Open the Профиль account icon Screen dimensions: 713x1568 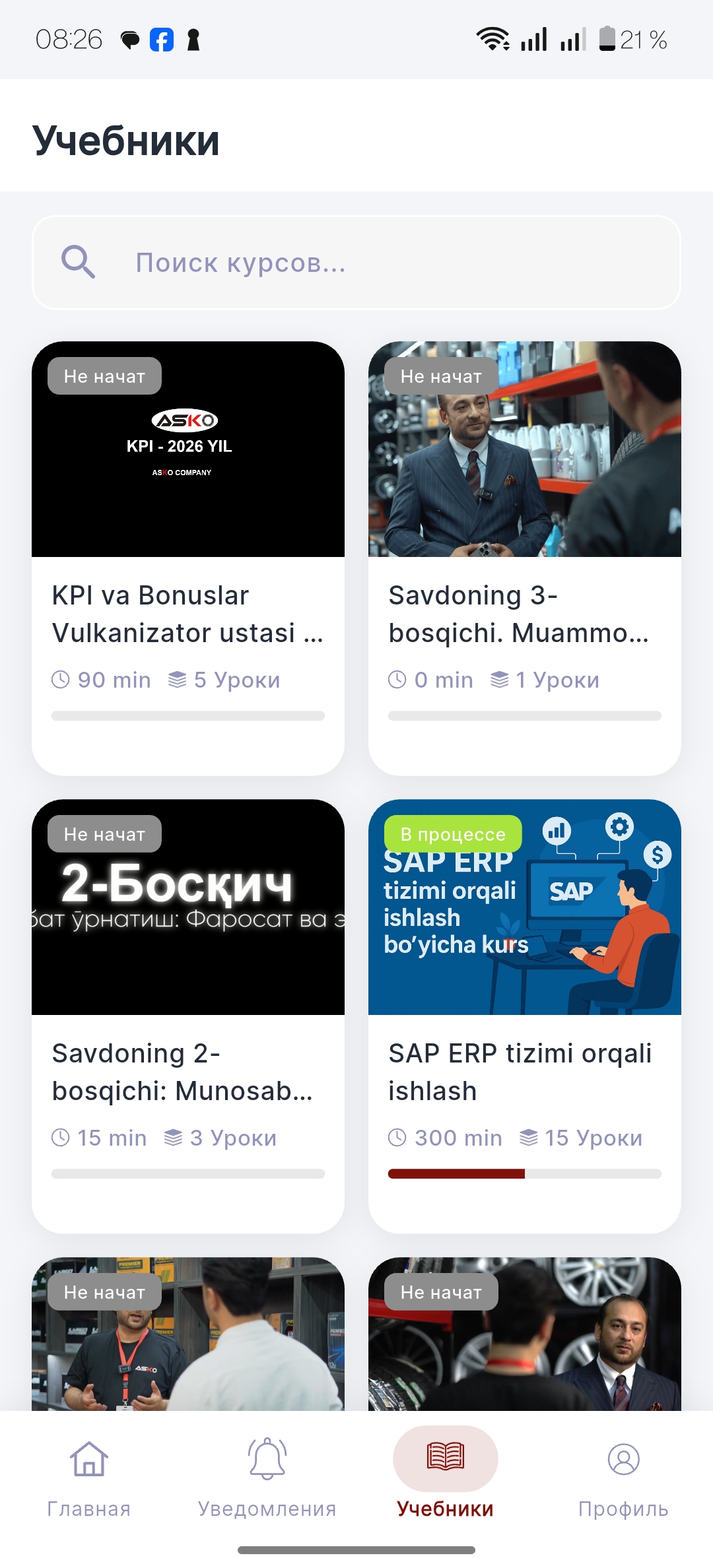(x=623, y=1460)
